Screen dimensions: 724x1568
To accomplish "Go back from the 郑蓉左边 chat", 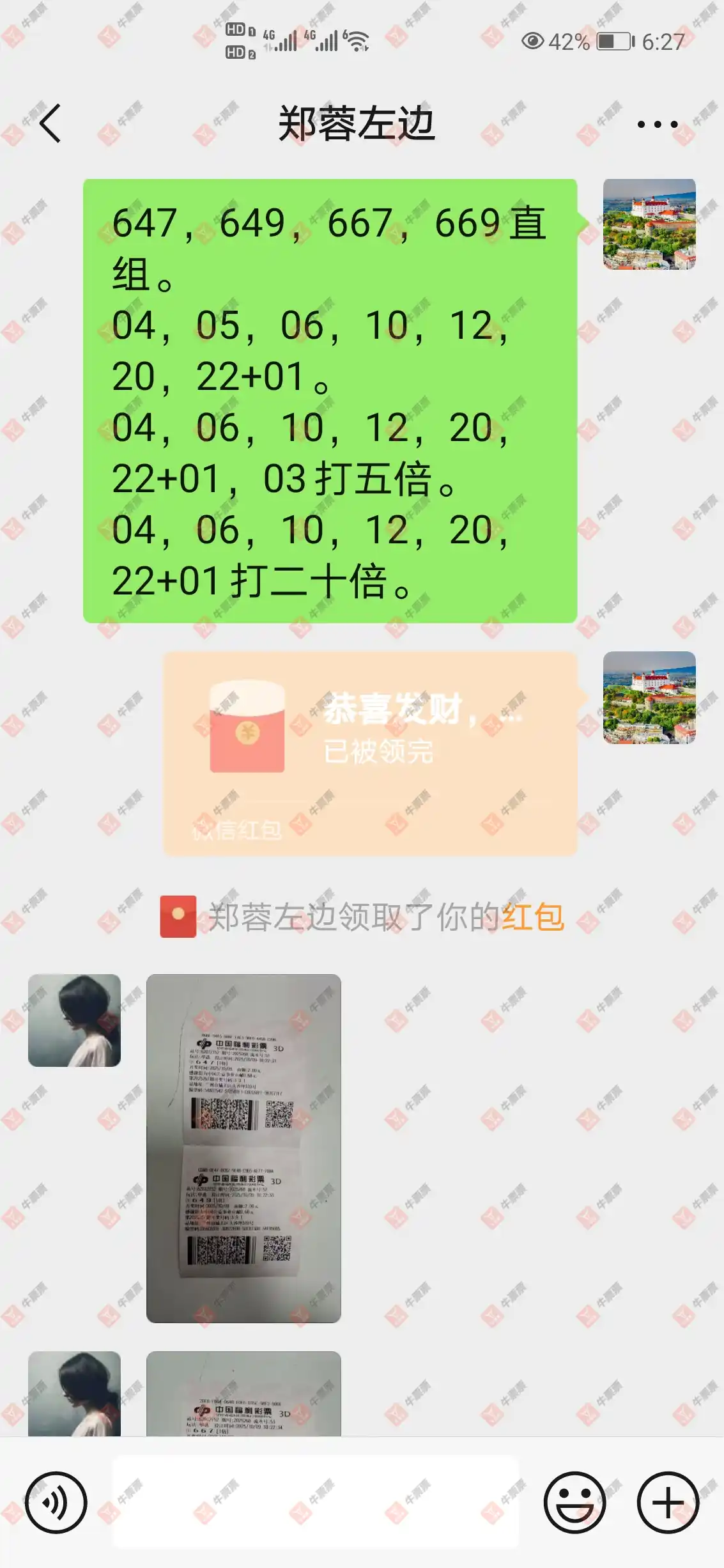I will [50, 123].
